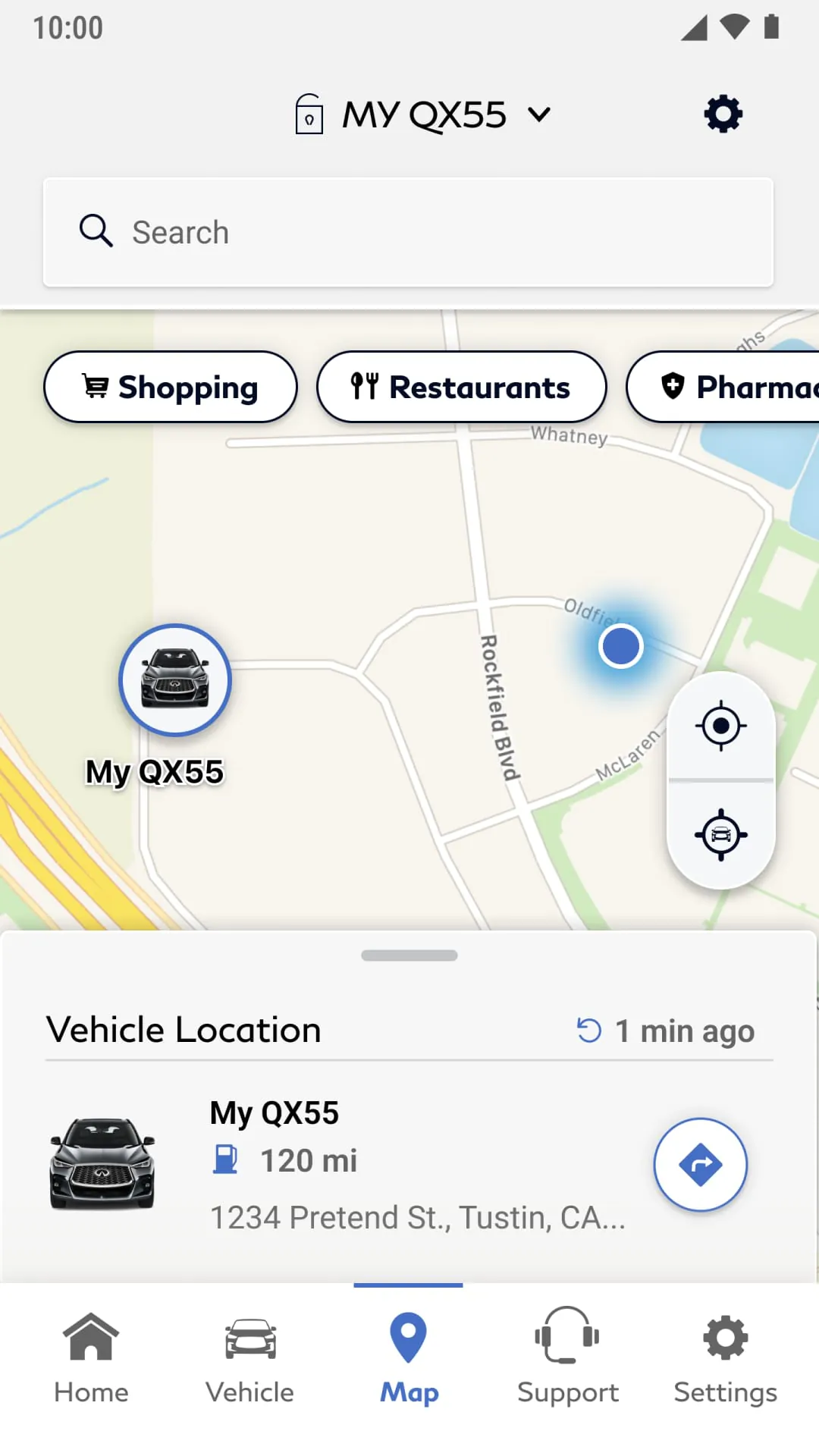819x1456 pixels.
Task: Tap the magnifying glass in the search bar
Action: point(95,231)
